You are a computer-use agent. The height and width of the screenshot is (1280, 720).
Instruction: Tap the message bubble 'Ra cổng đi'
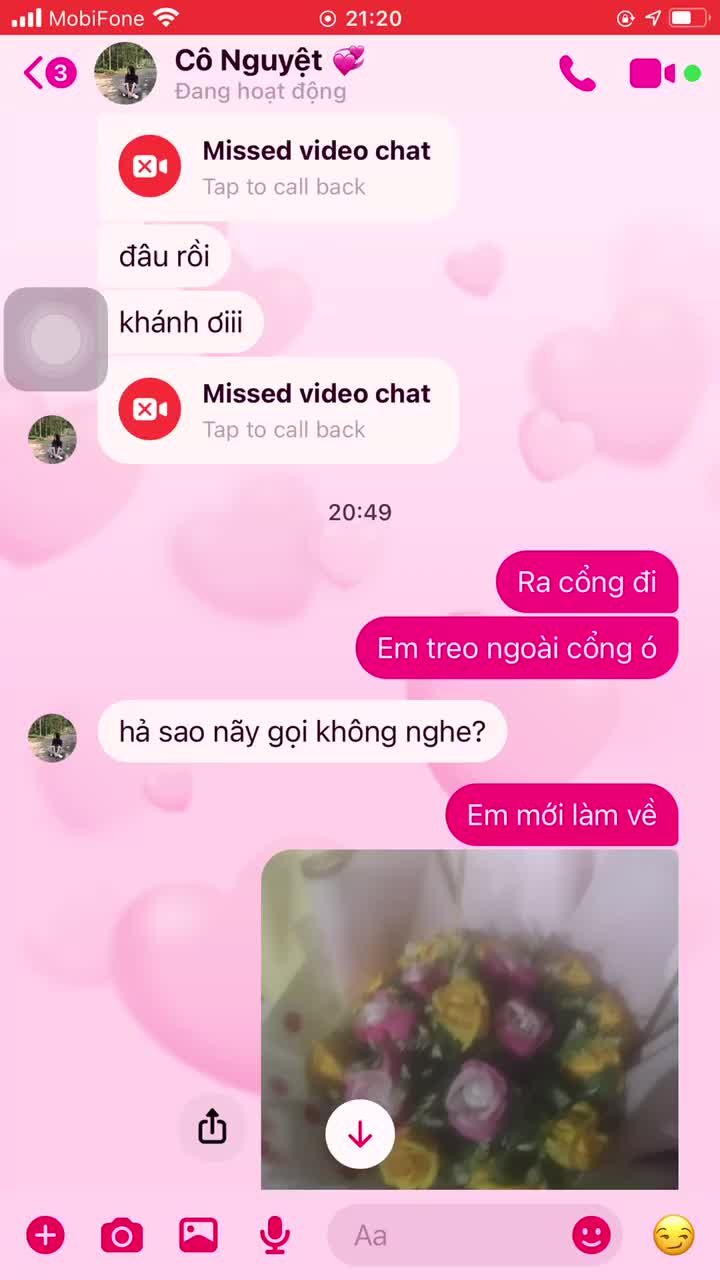587,582
